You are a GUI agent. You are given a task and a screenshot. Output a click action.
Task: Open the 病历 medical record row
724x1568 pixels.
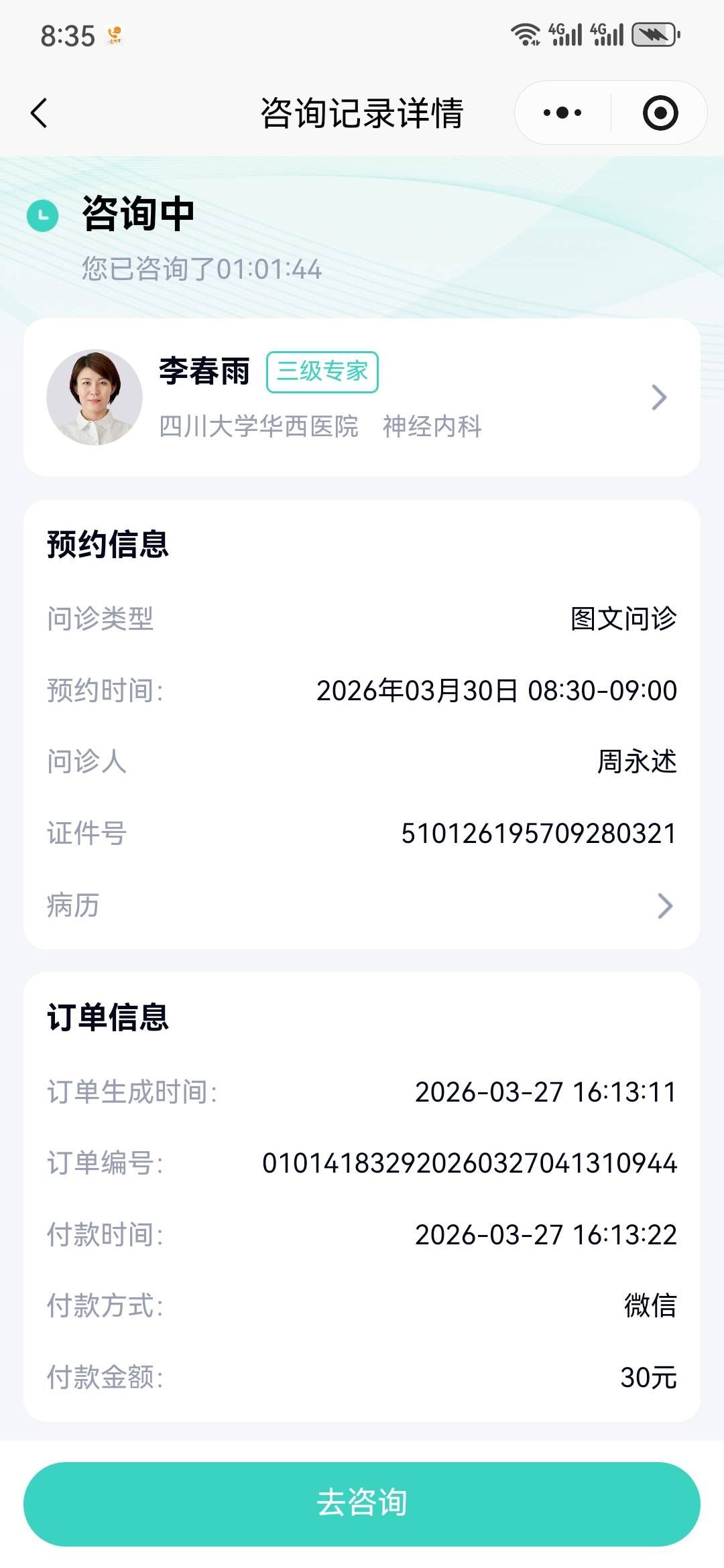click(x=362, y=905)
